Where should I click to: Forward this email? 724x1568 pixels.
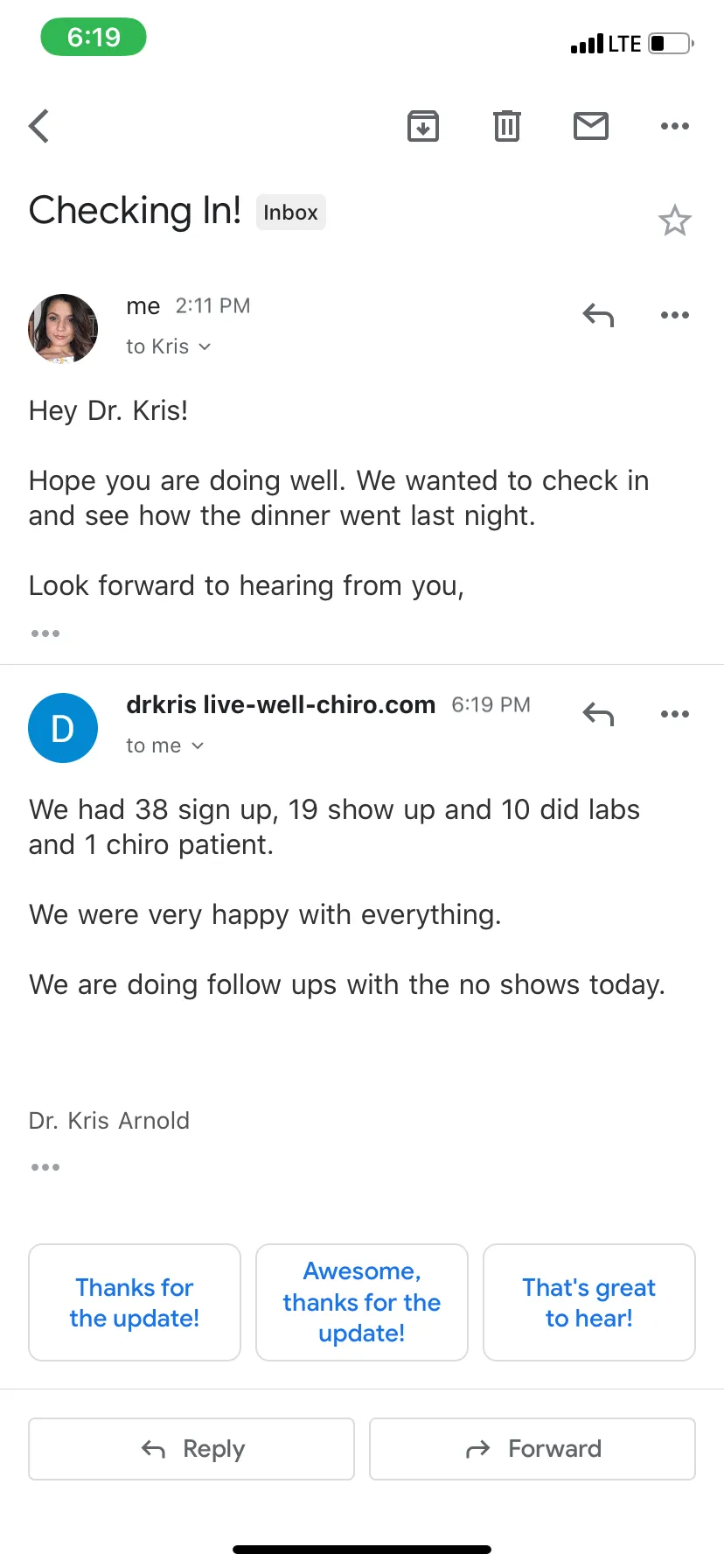(x=533, y=1449)
